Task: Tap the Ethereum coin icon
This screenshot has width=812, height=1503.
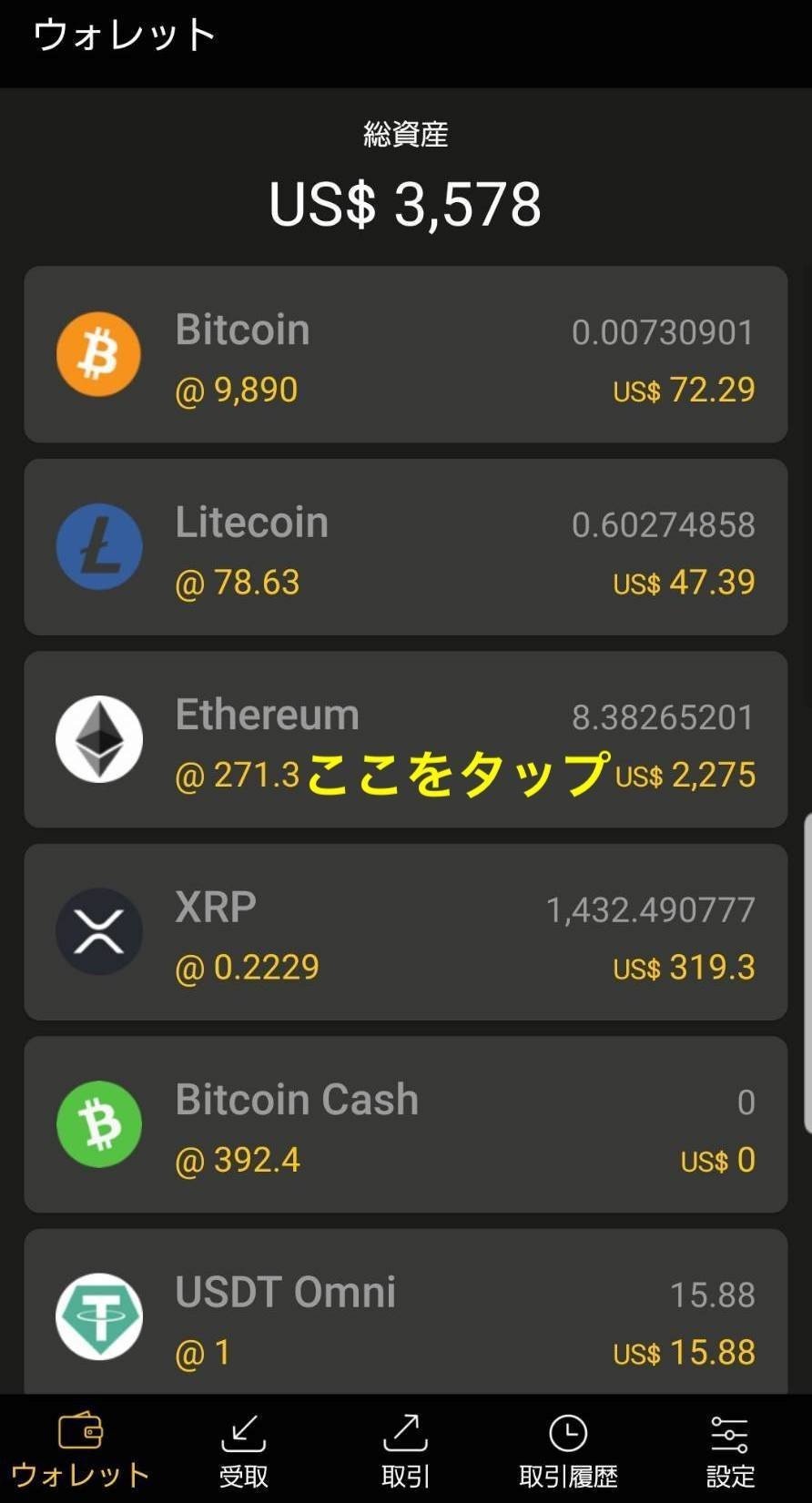Action: pyautogui.click(x=98, y=739)
